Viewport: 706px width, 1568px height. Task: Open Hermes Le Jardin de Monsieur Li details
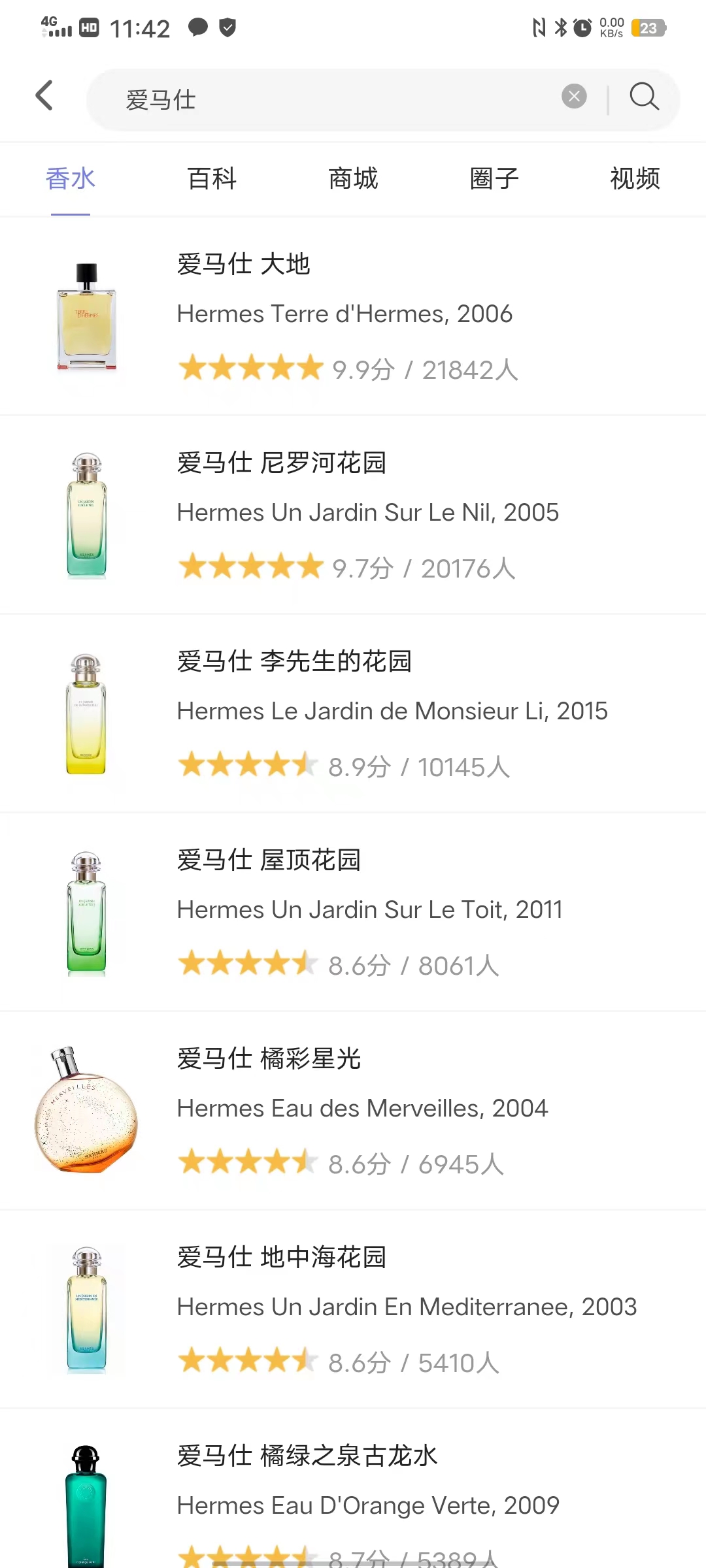[392, 711]
